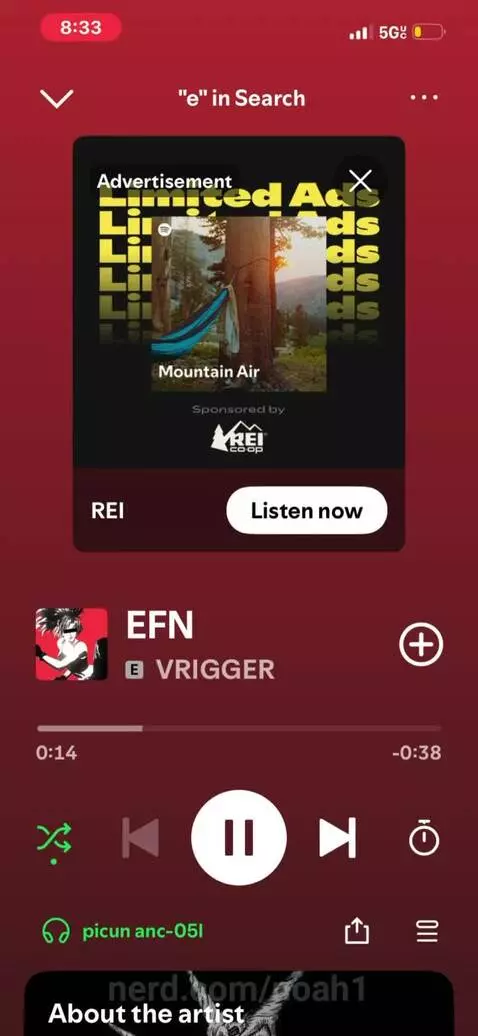Open the three-dot options menu
Viewport: 478px width, 1036px height.
(x=424, y=98)
